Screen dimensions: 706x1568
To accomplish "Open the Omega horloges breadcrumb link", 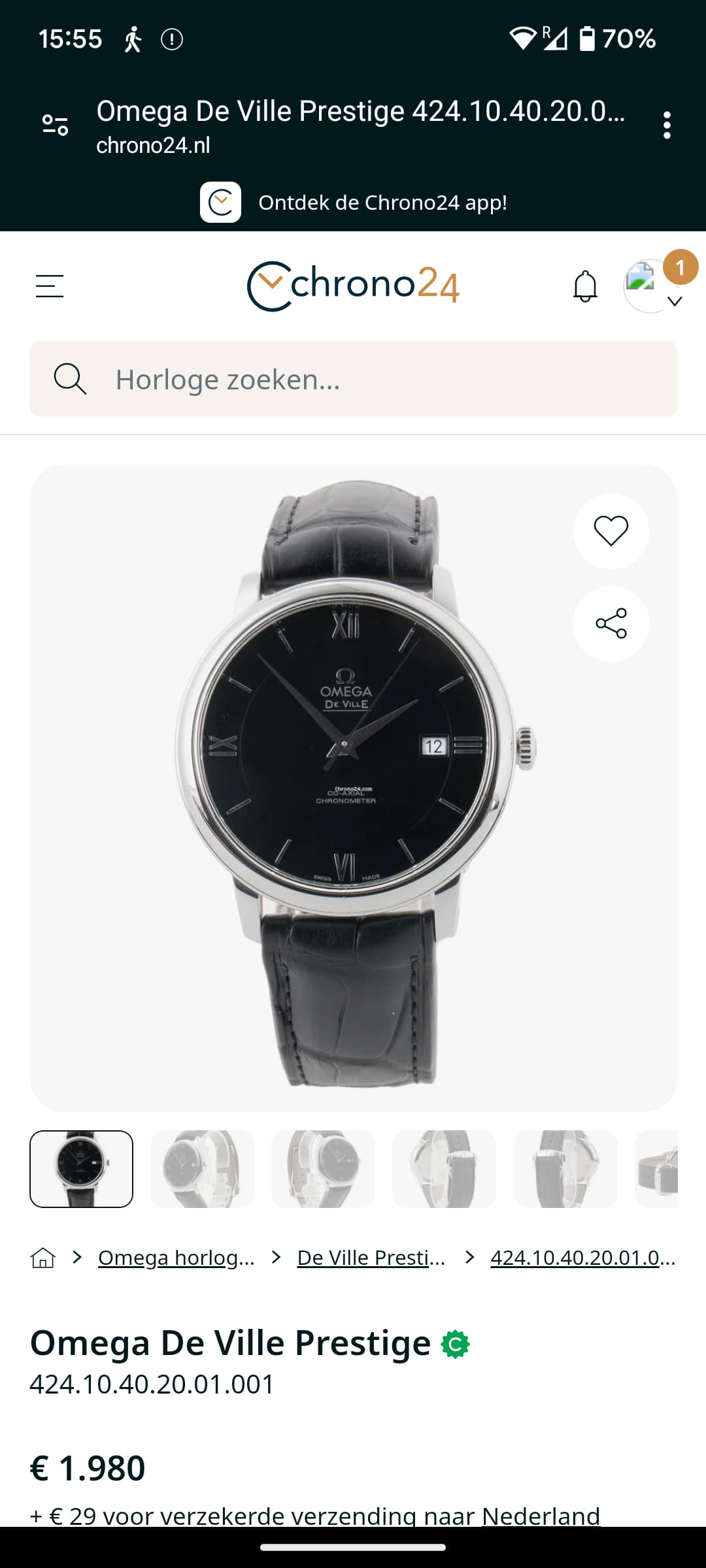I will pyautogui.click(x=176, y=1257).
